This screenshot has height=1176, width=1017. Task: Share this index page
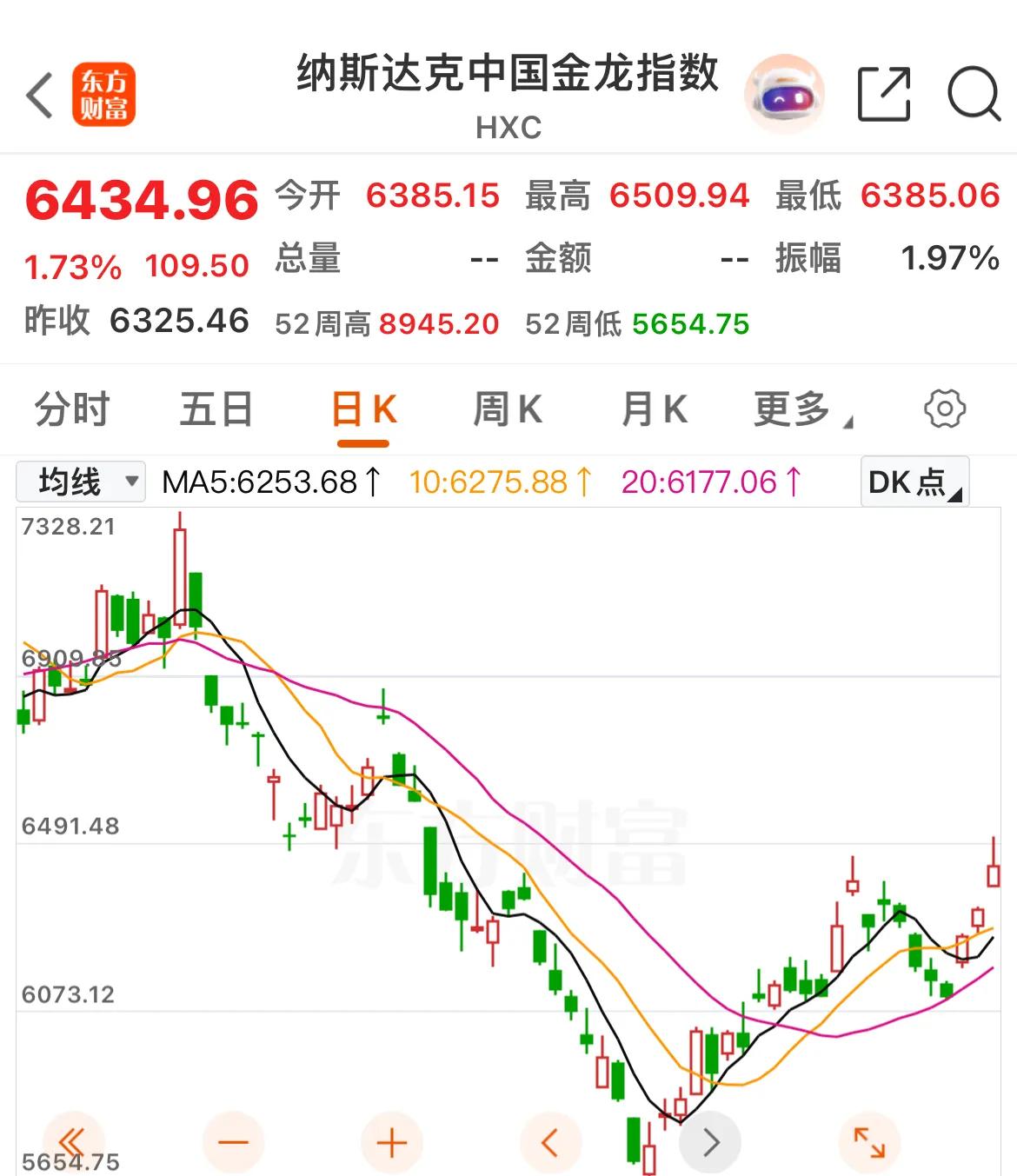884,94
